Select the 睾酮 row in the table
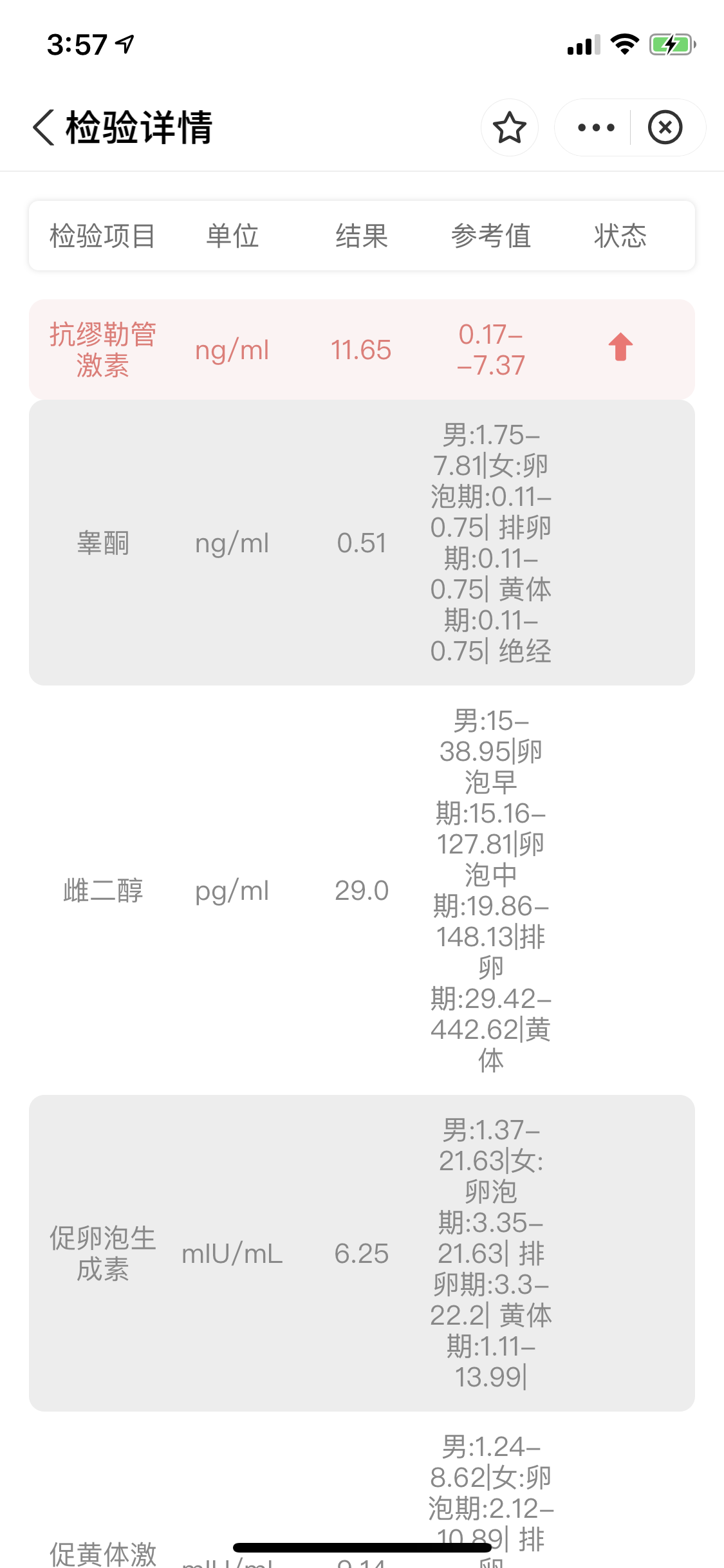 pos(362,543)
